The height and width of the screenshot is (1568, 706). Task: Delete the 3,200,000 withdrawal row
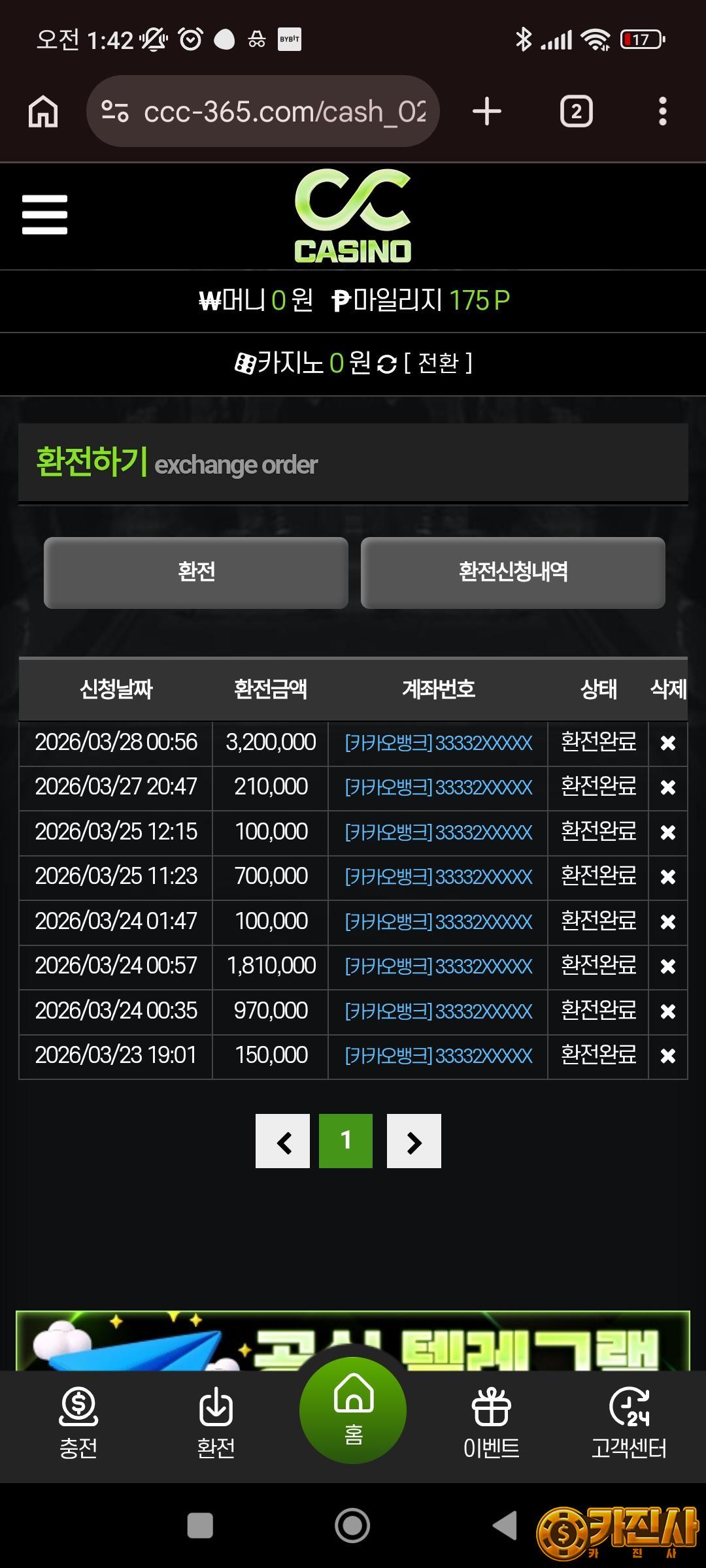pos(667,743)
